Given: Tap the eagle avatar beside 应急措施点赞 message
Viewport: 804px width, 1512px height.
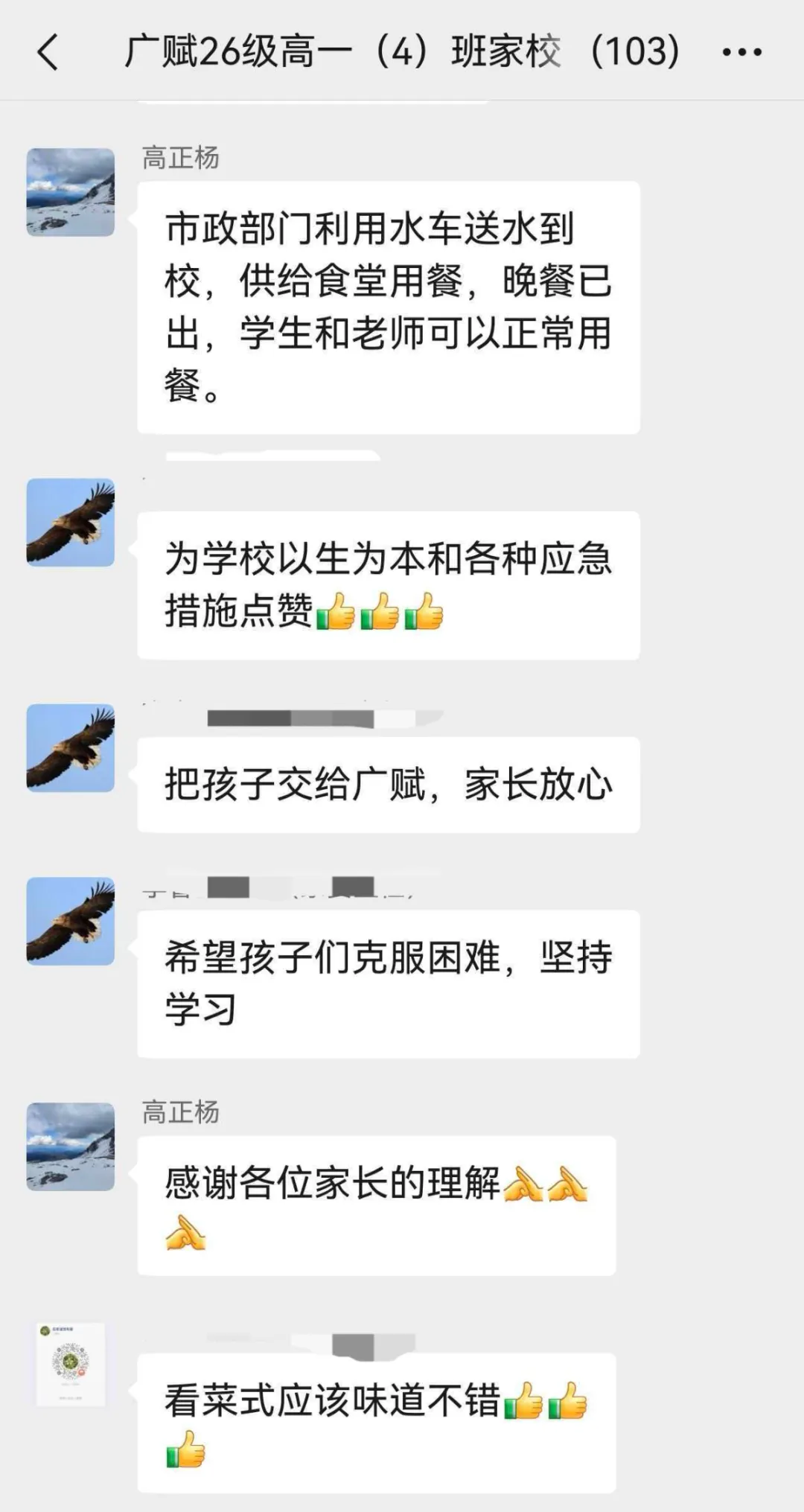Looking at the screenshot, I should click(x=71, y=523).
